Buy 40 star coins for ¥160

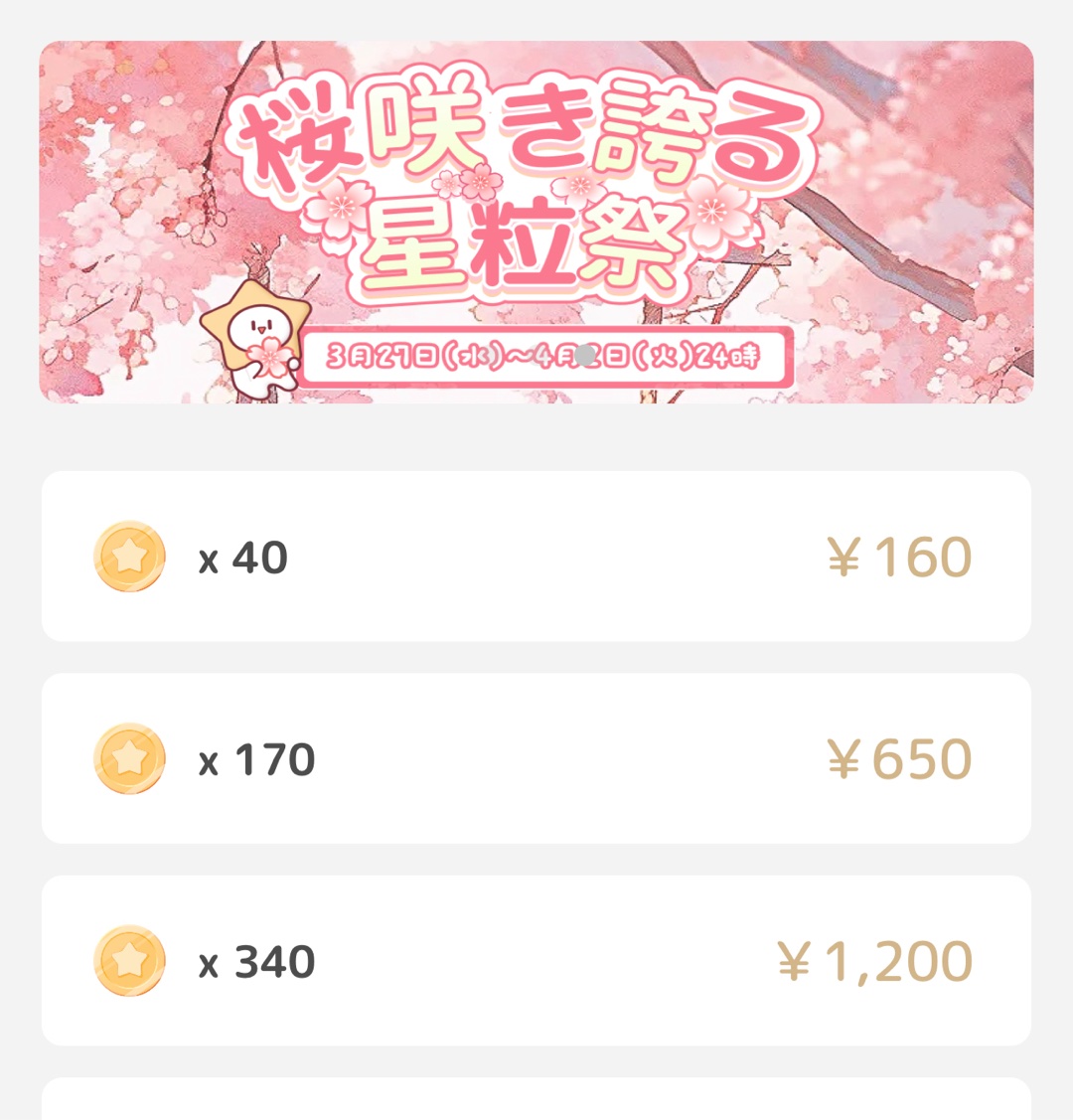[x=536, y=557]
